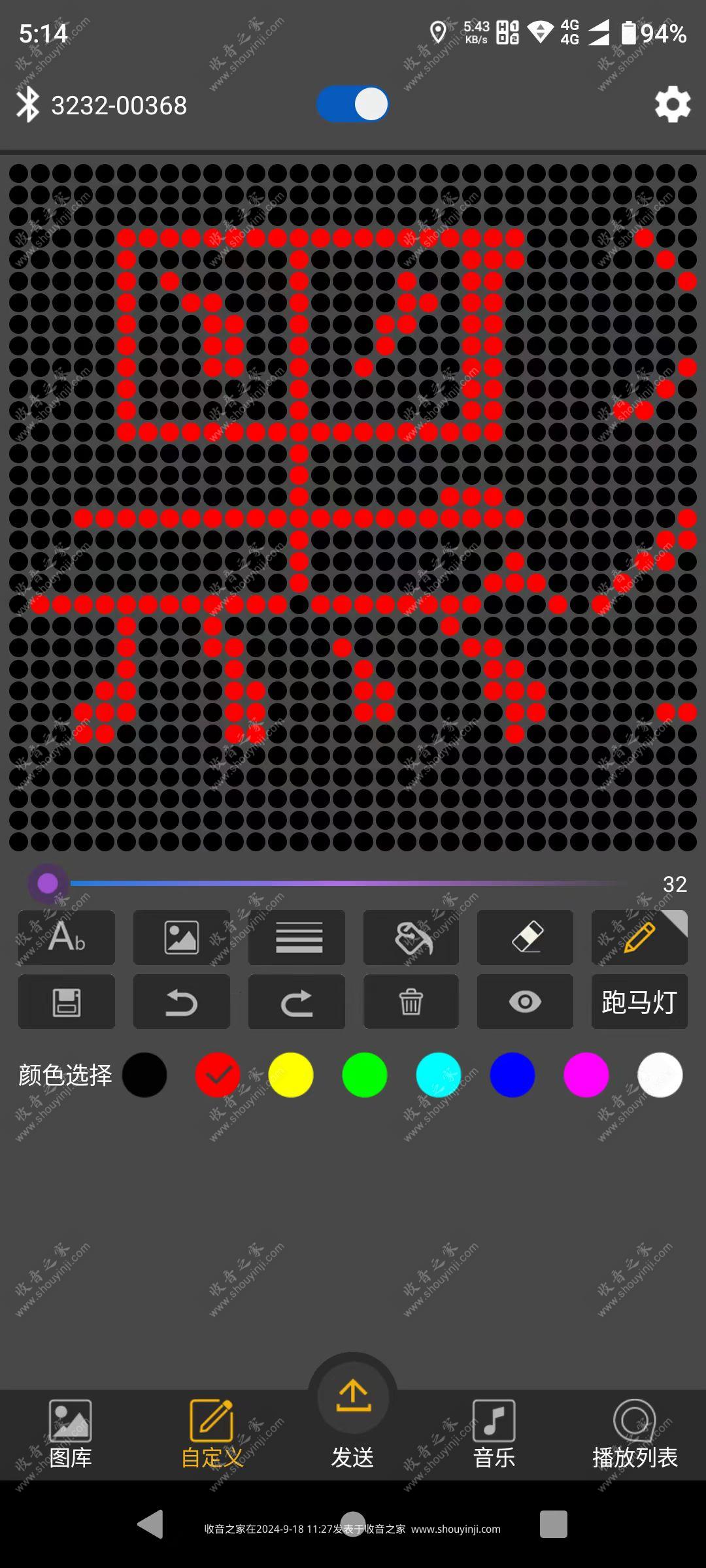Open the image import tool
Image resolution: width=706 pixels, height=1568 pixels.
point(182,937)
